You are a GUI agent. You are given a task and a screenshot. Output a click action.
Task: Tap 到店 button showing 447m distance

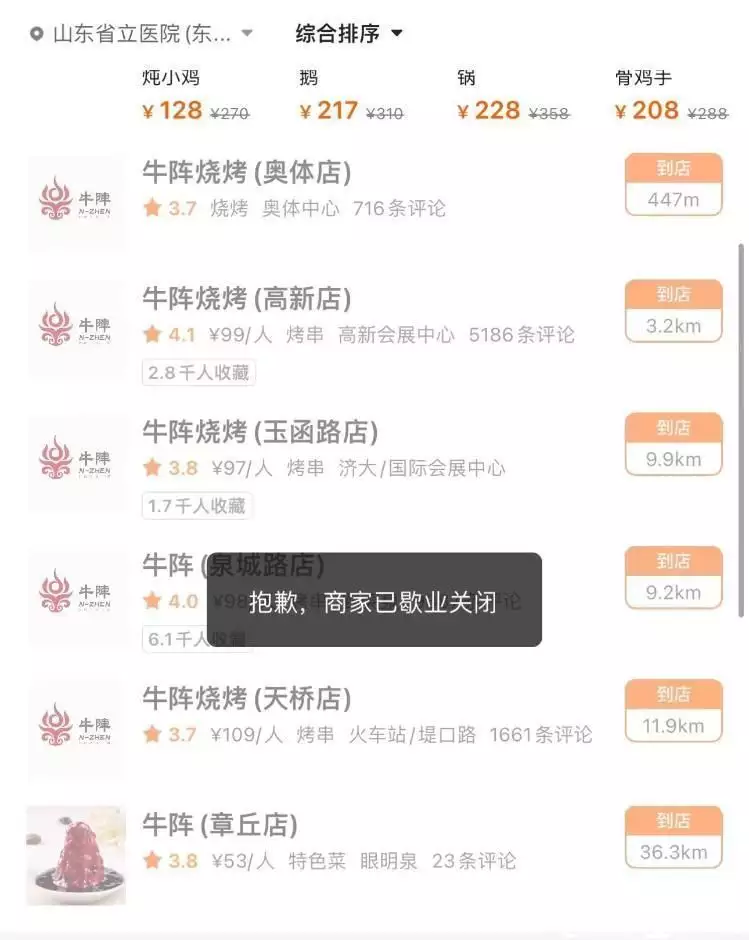coord(673,185)
